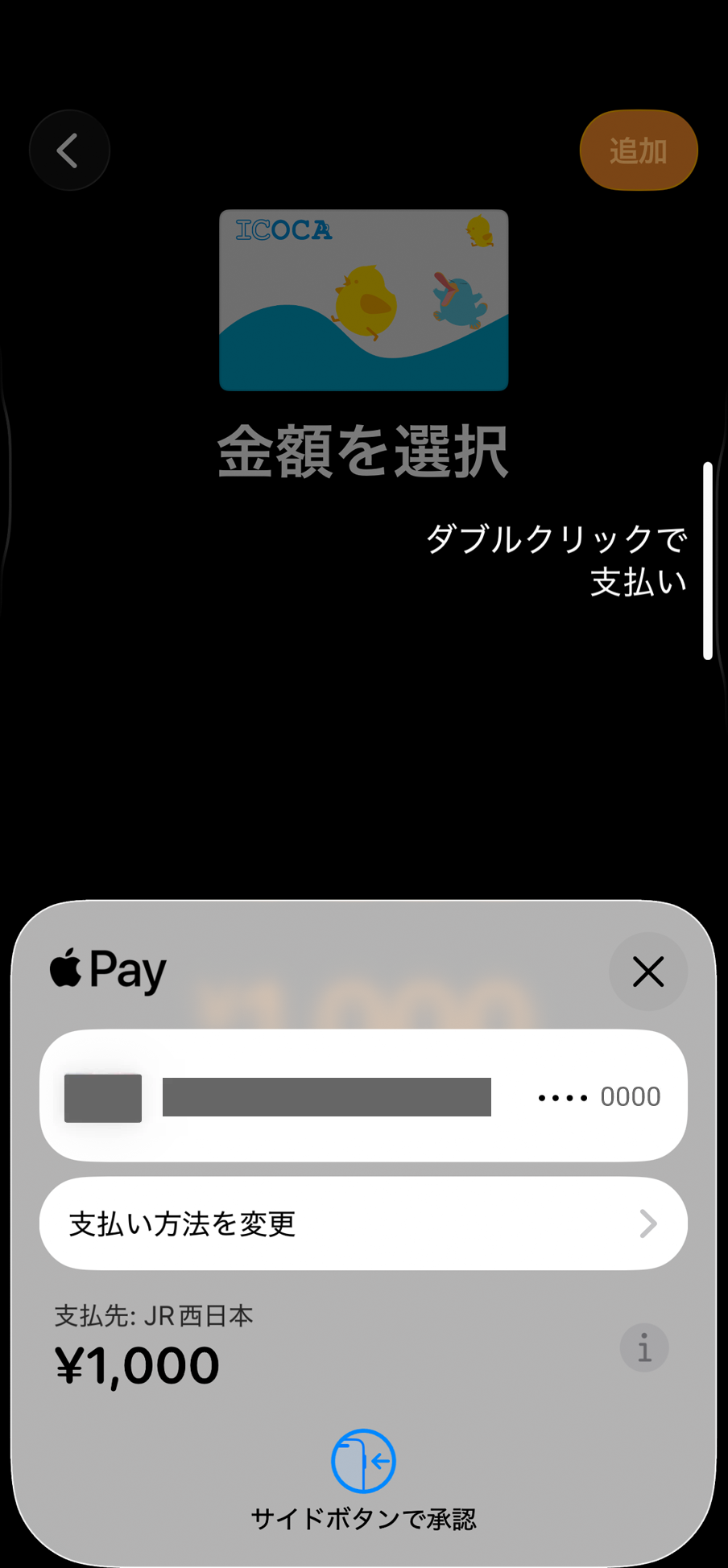728x1568 pixels.
Task: Tap the Apple Pay logo
Action: [x=105, y=970]
